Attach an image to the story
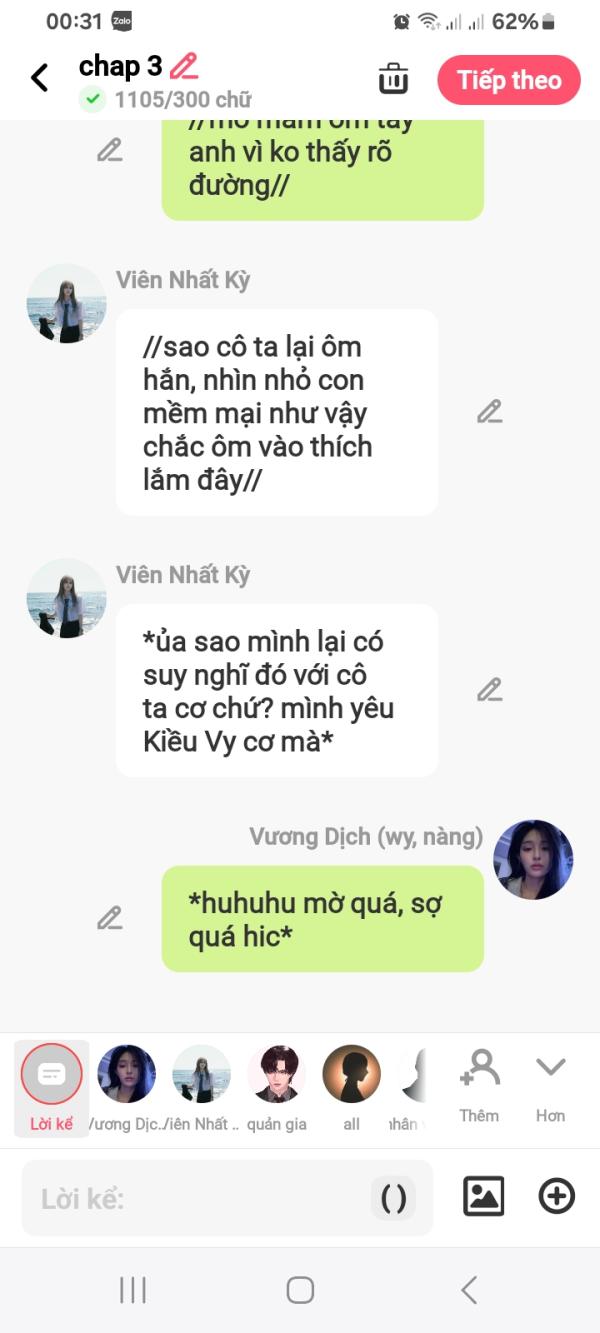Image resolution: width=600 pixels, height=1333 pixels. point(484,1196)
